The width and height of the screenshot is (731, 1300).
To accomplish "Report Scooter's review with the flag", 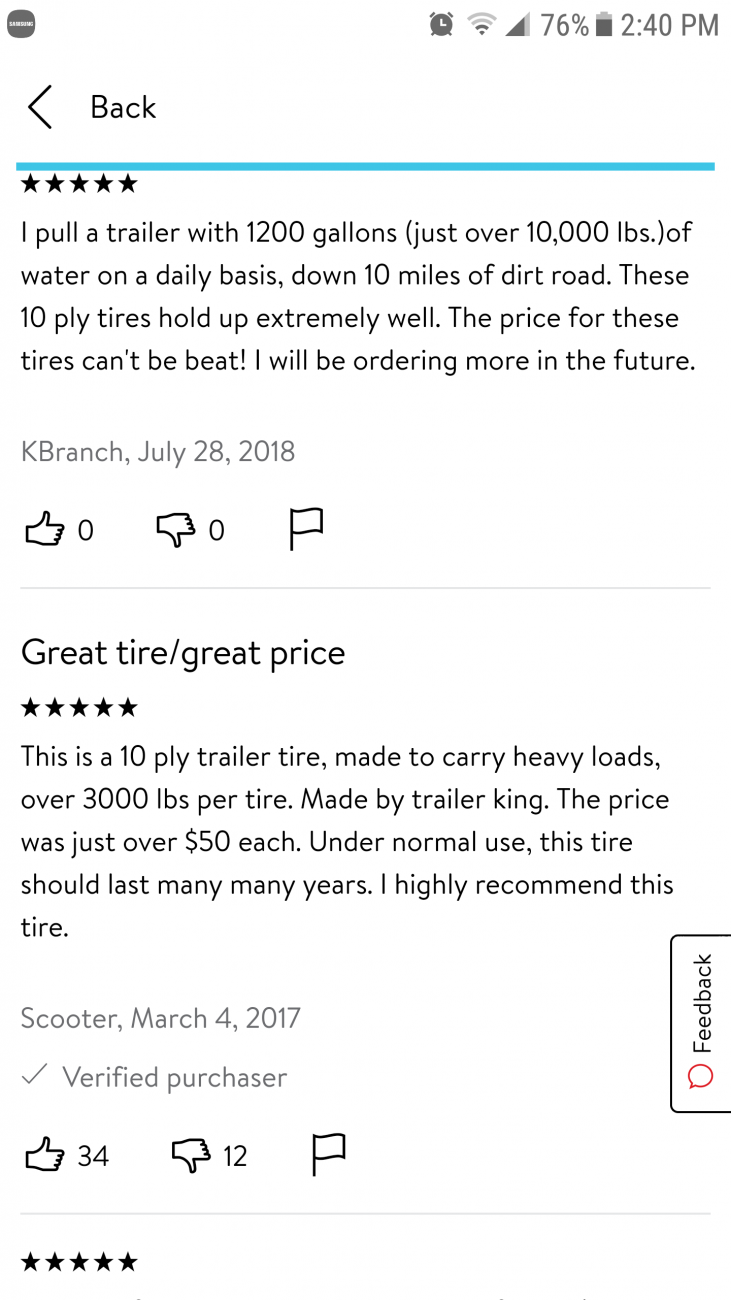I will coord(329,1155).
